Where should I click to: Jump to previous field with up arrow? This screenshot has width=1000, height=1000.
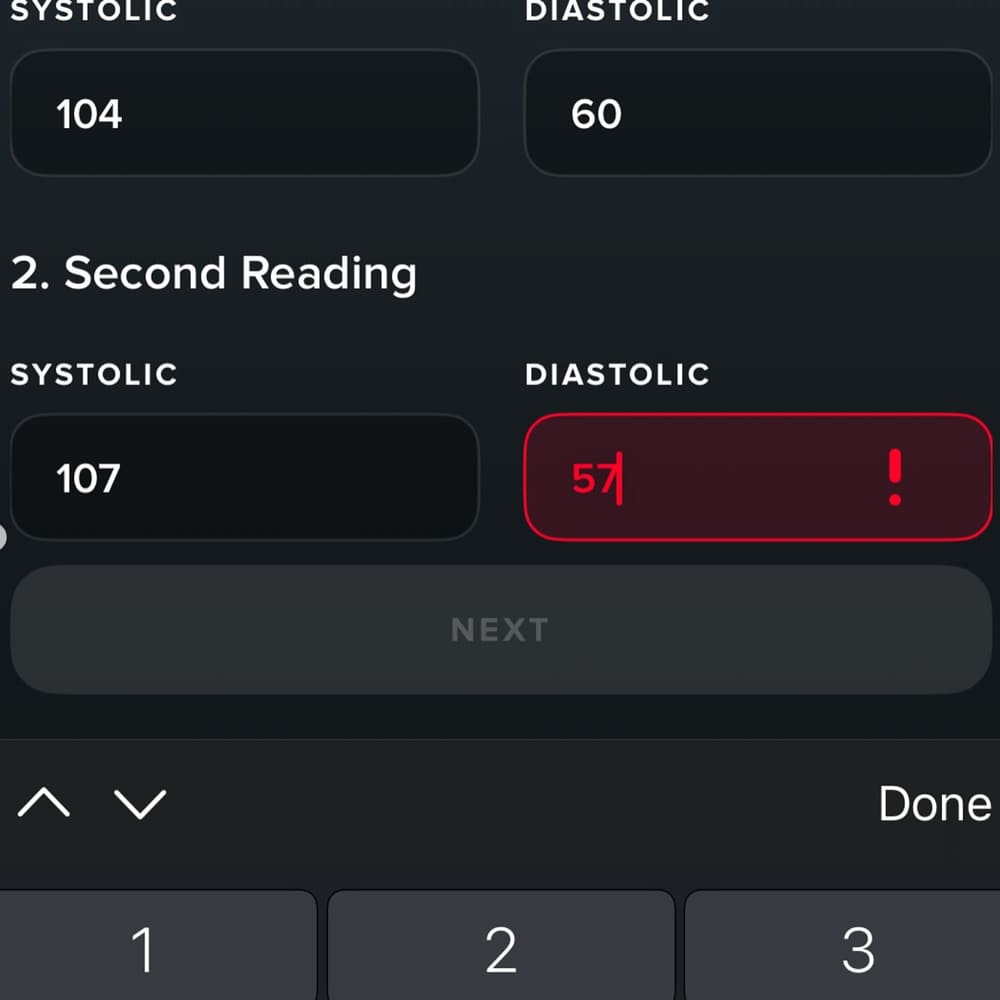(44, 803)
